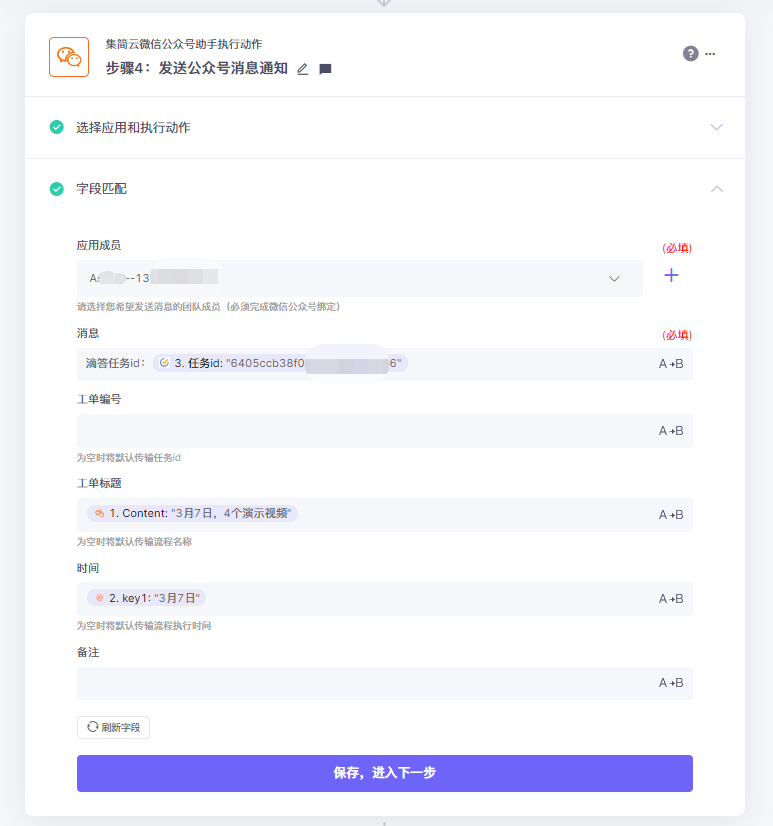The width and height of the screenshot is (773, 826).
Task: Expand the 选择应用和执行动作 section
Action: tap(716, 127)
